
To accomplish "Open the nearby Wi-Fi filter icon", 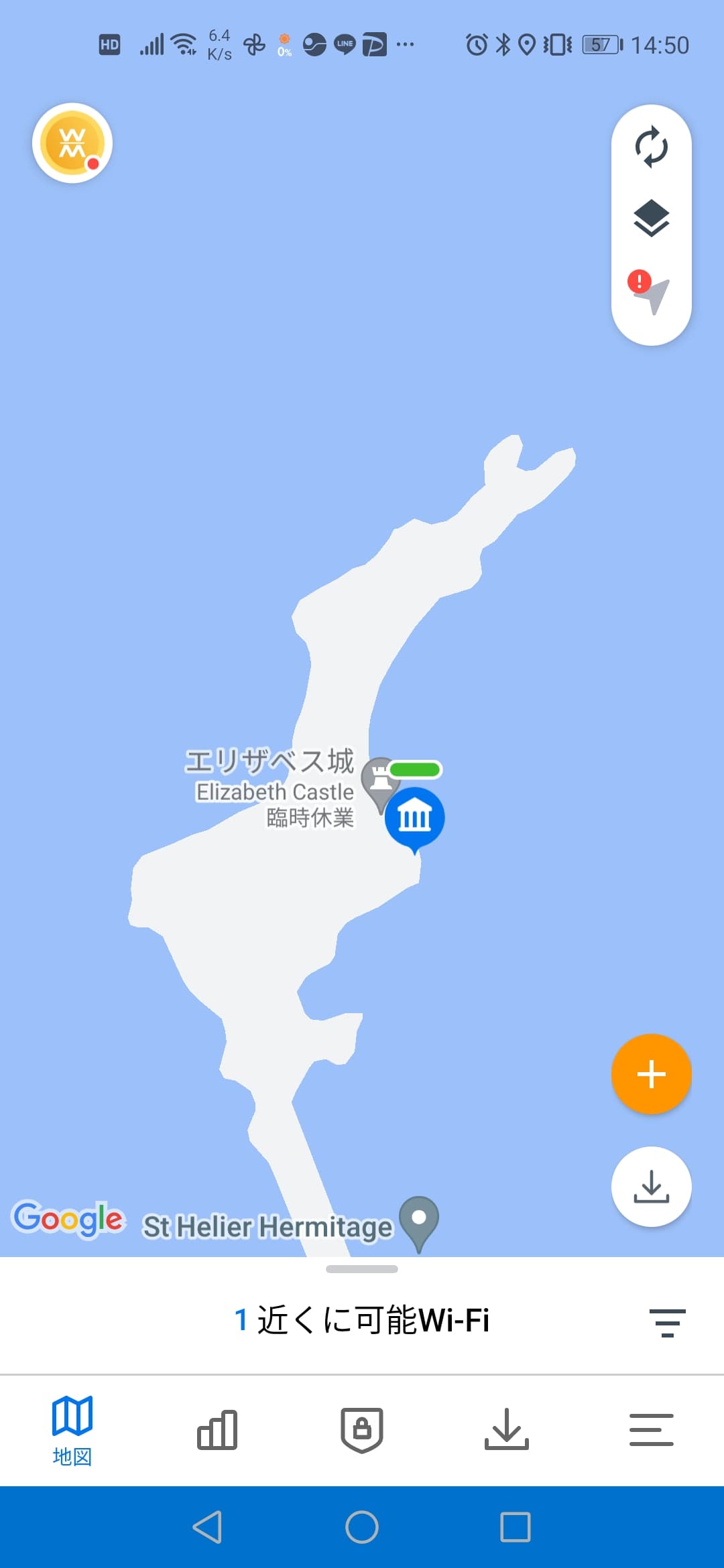I will point(668,1323).
